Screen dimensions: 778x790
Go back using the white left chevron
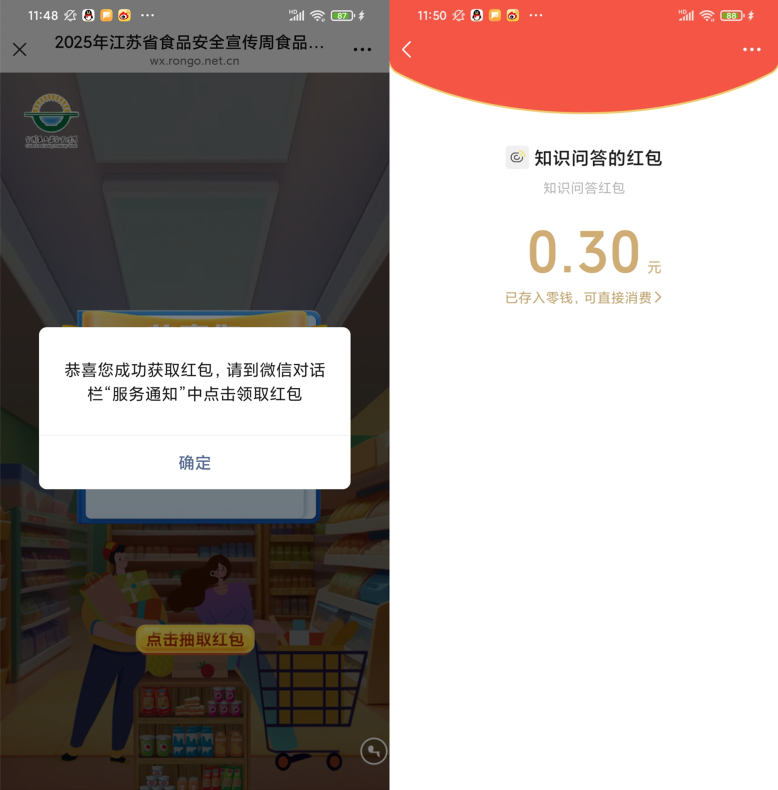coord(405,49)
